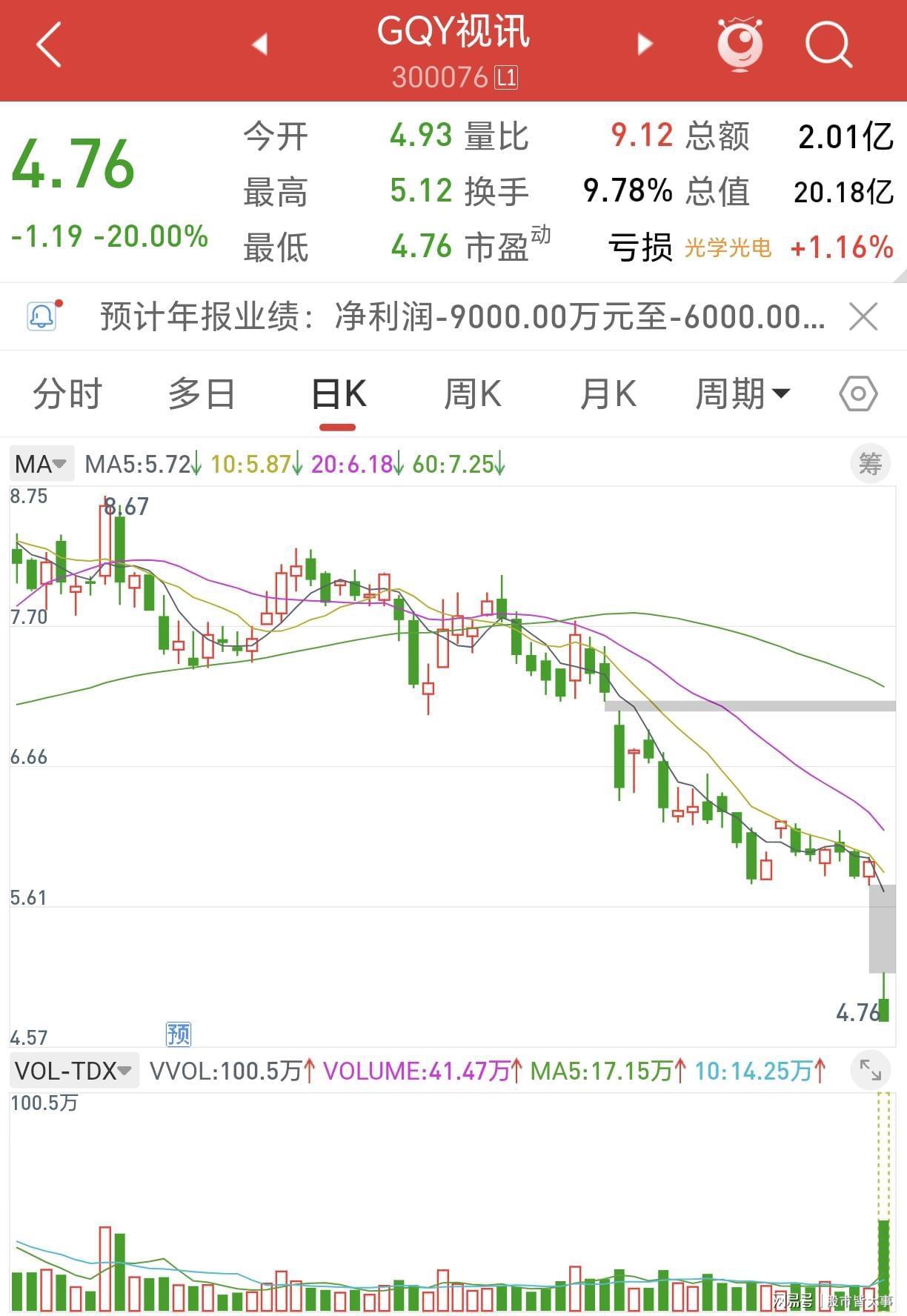Switch to the 周K tab
The width and height of the screenshot is (907, 1316).
[472, 393]
